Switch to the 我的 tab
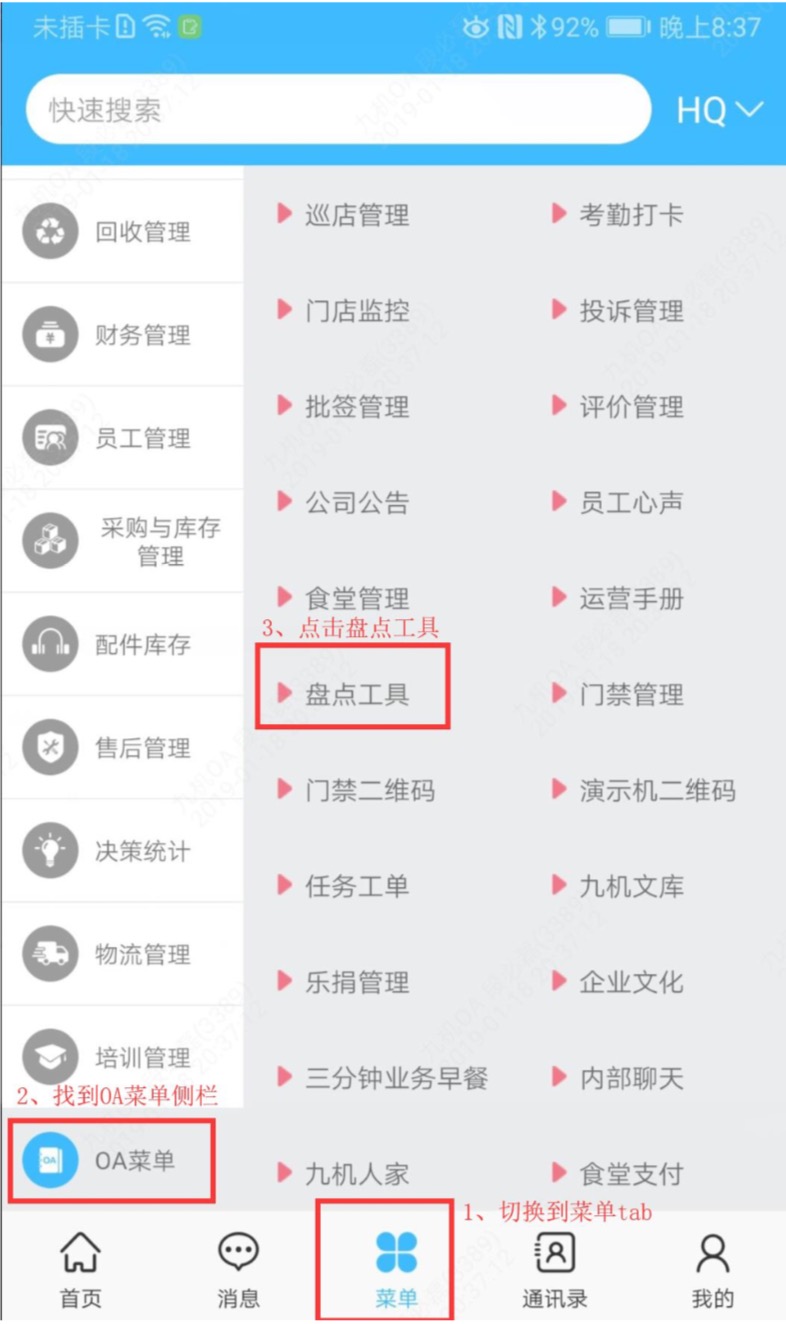The width and height of the screenshot is (786, 1324). coord(713,1269)
